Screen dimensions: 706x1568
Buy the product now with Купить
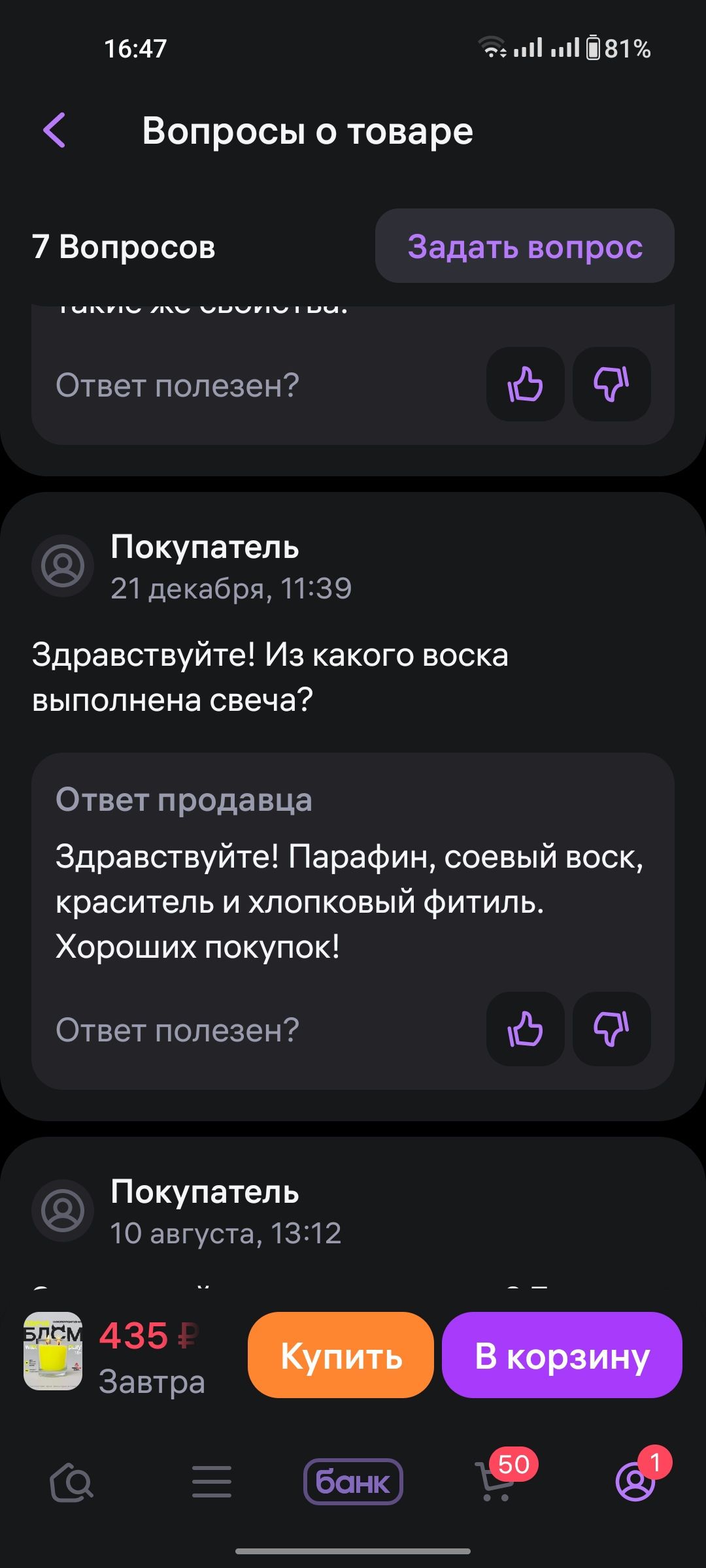(x=341, y=1356)
